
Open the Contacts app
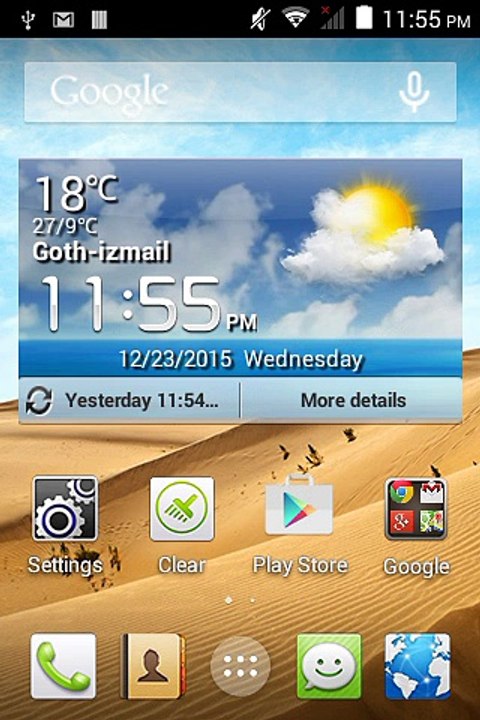point(153,666)
